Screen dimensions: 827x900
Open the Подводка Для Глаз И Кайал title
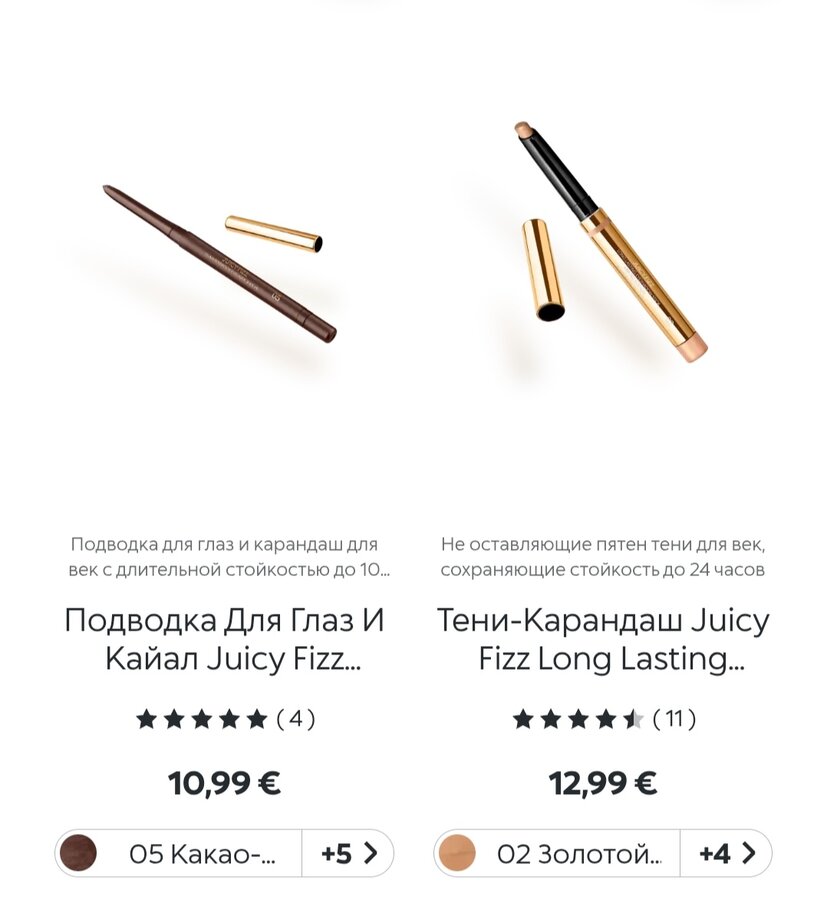pos(224,640)
